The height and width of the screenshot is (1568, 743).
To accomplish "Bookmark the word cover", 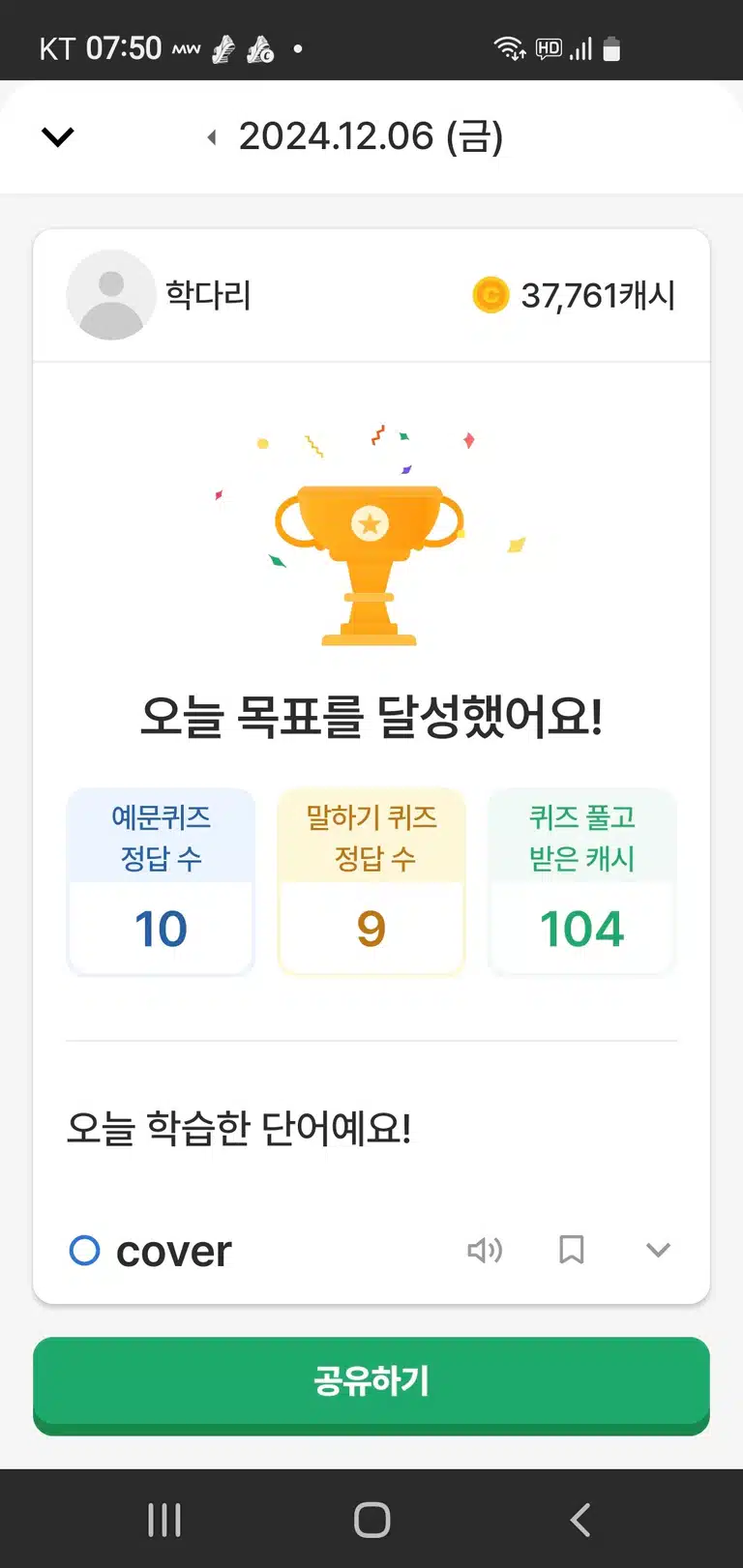I will pos(572,1250).
